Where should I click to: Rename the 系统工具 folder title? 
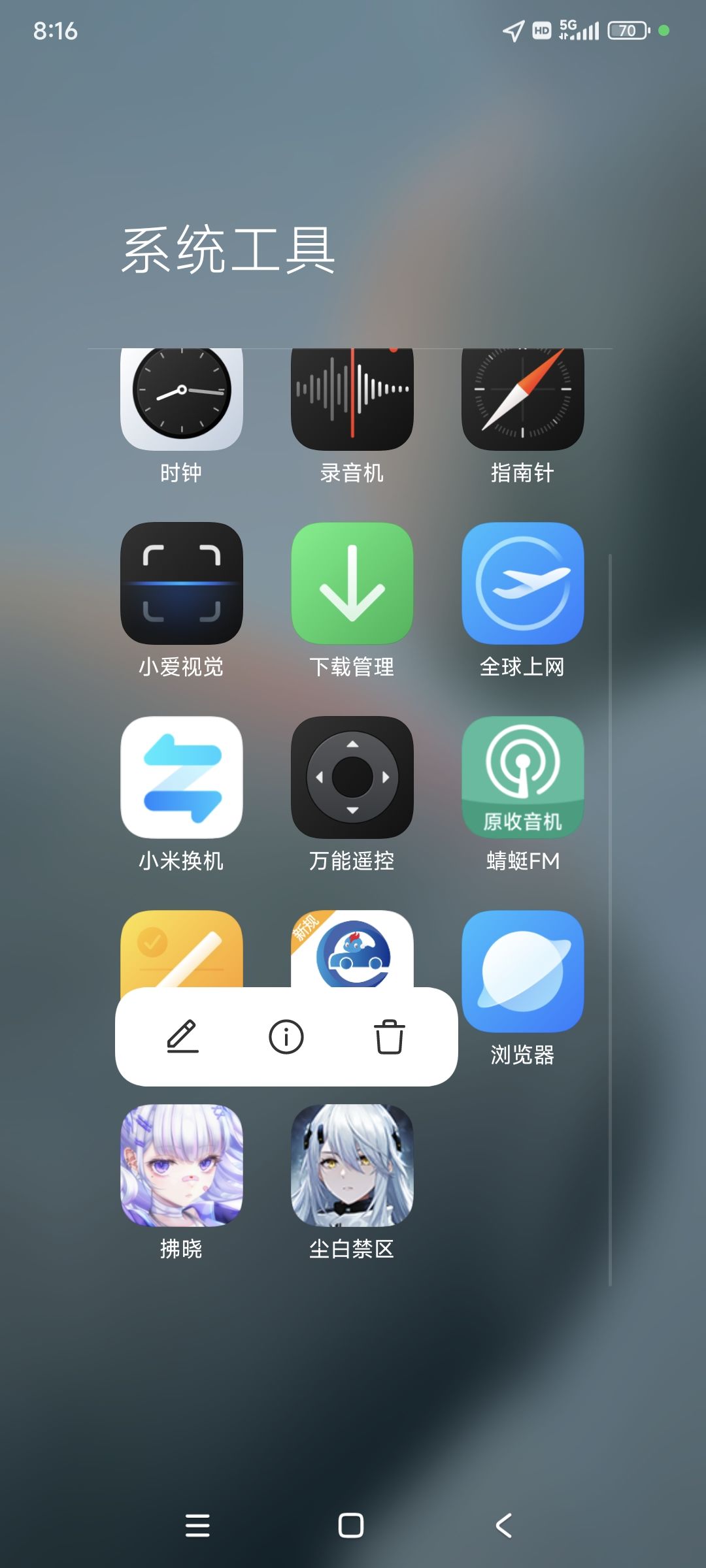pos(229,250)
